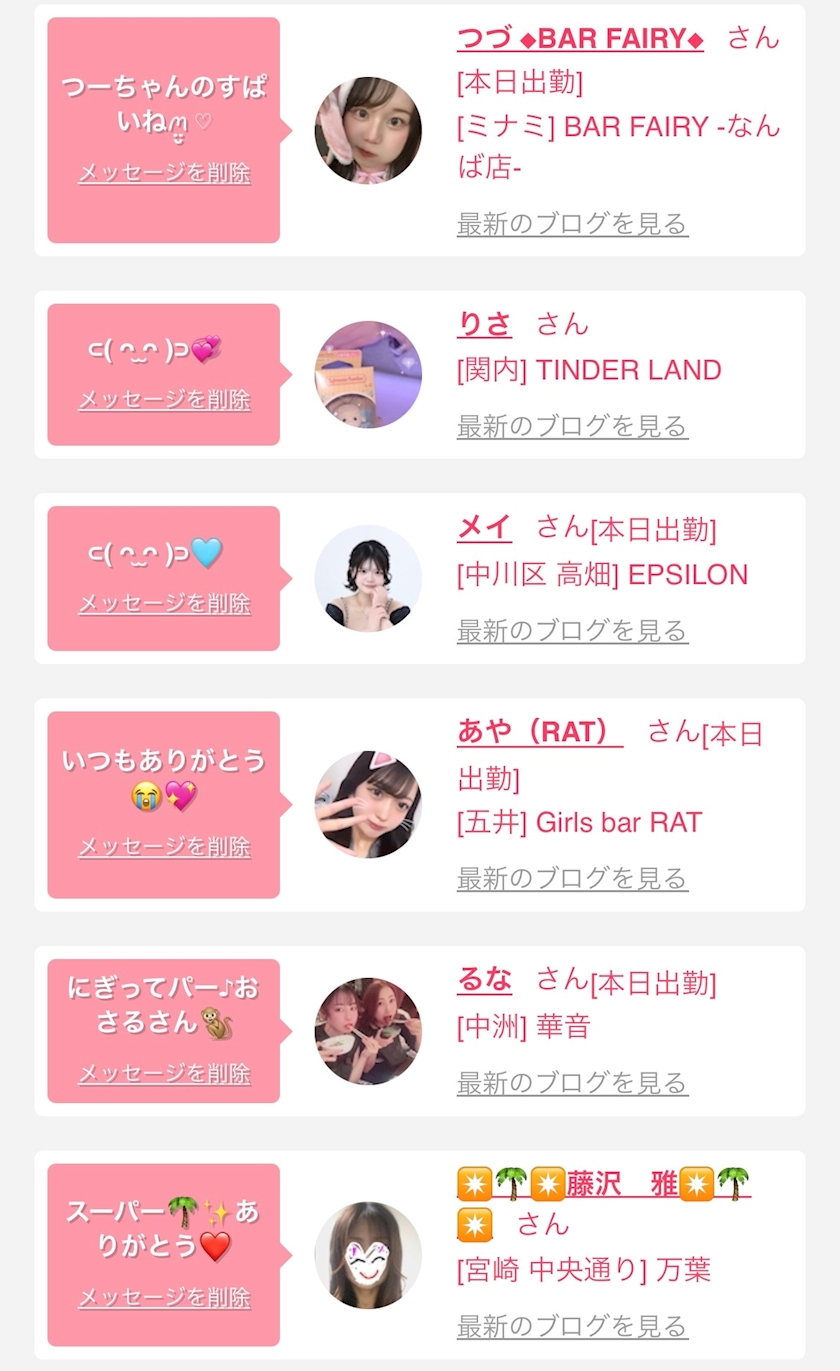This screenshot has width=840, height=1371.
Task: Delete the message sent to メイ
Action: pos(164,604)
